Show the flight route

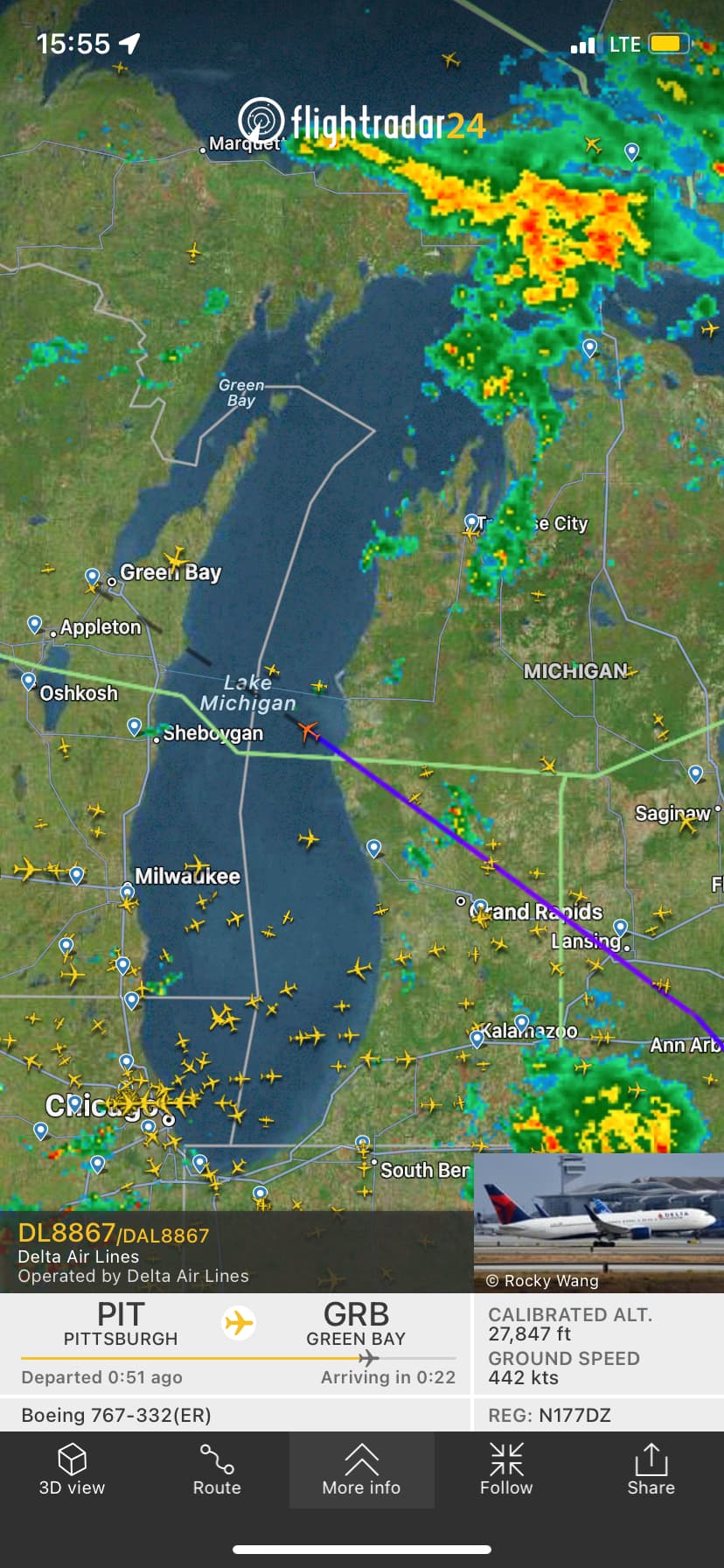click(217, 1469)
